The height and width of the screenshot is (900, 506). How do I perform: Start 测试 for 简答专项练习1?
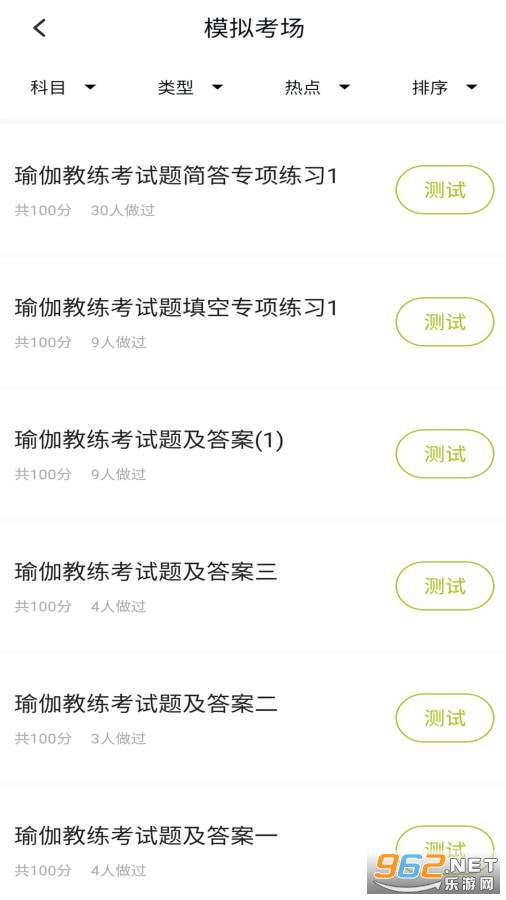pyautogui.click(x=445, y=190)
